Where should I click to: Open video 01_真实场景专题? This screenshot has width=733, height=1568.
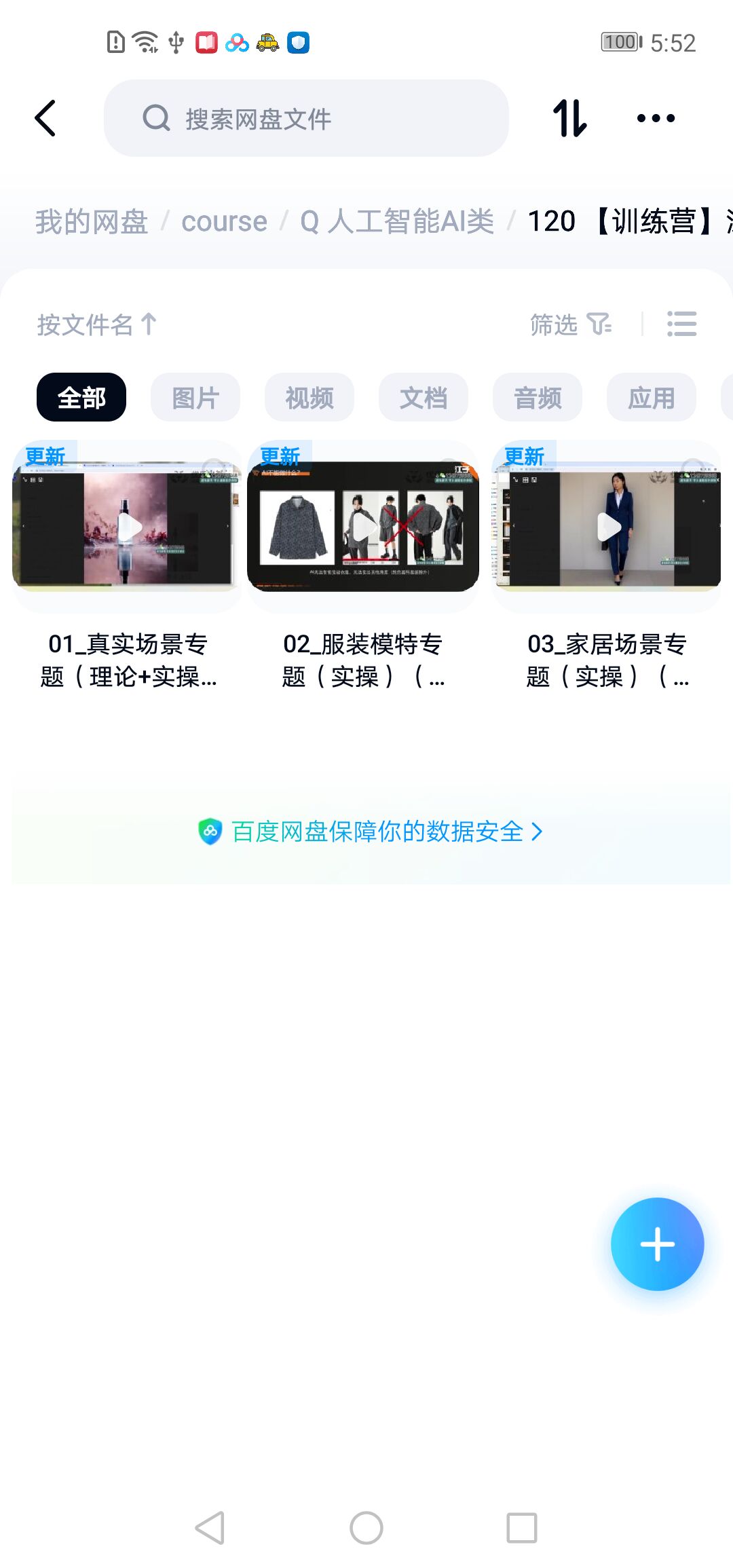(x=128, y=526)
